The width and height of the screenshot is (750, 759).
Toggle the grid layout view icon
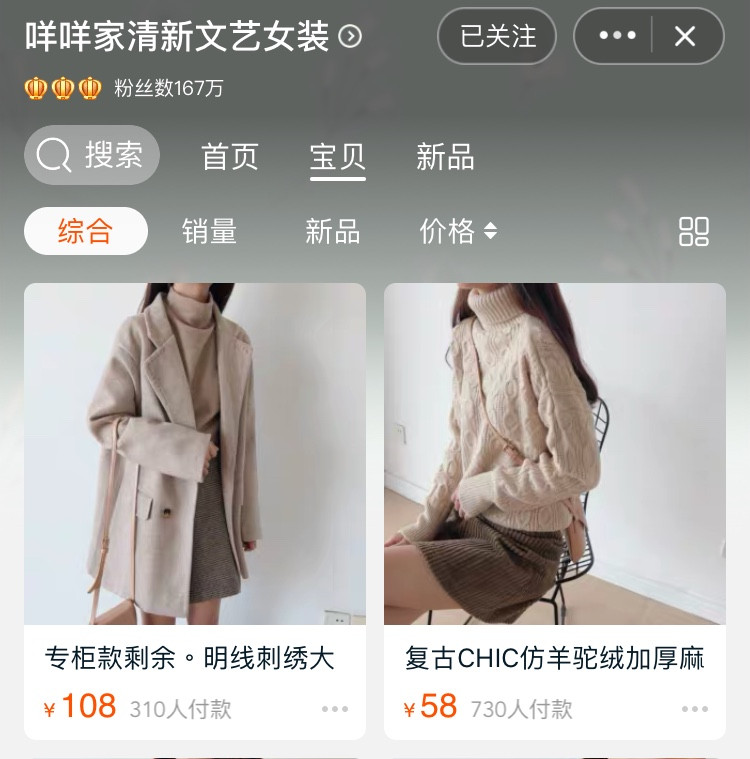pos(694,231)
